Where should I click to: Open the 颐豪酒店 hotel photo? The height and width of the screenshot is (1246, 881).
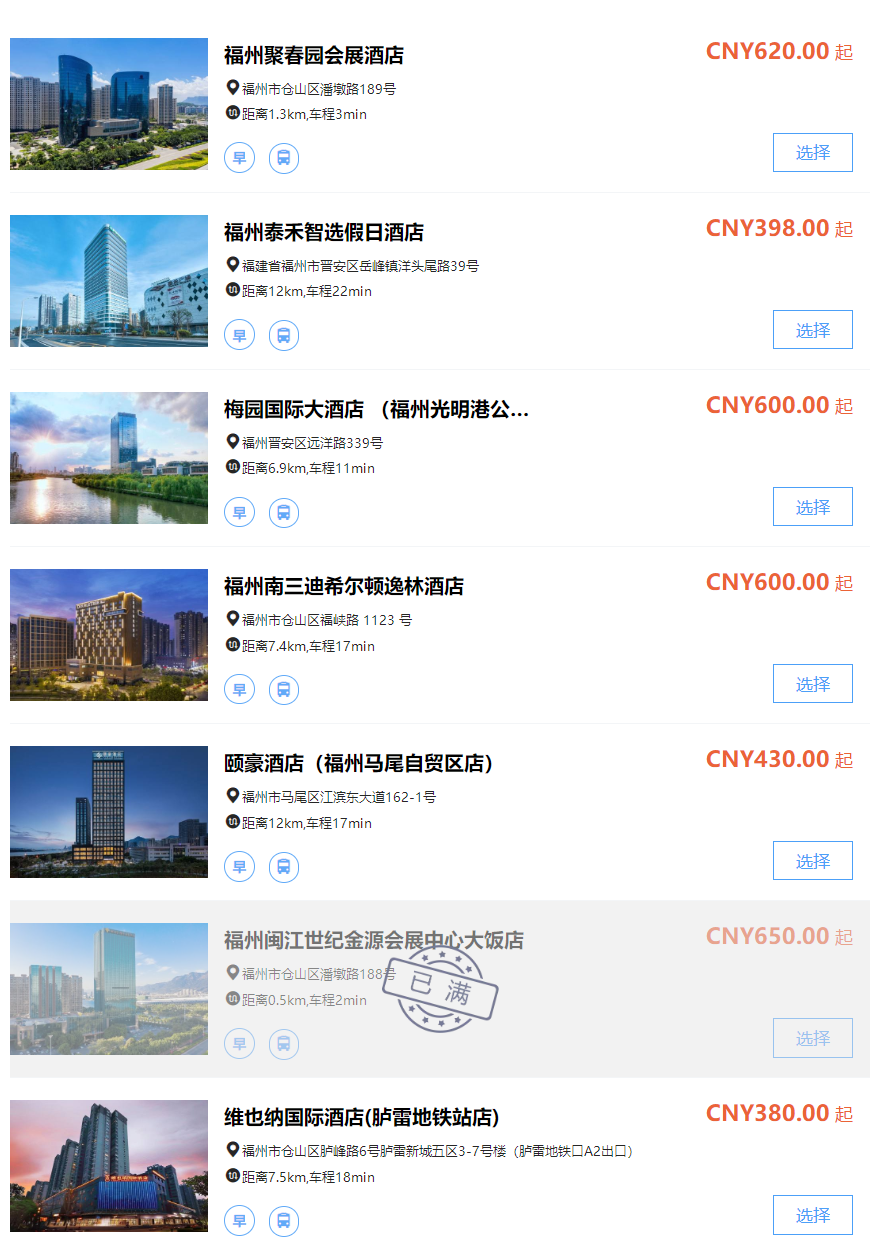click(x=109, y=812)
